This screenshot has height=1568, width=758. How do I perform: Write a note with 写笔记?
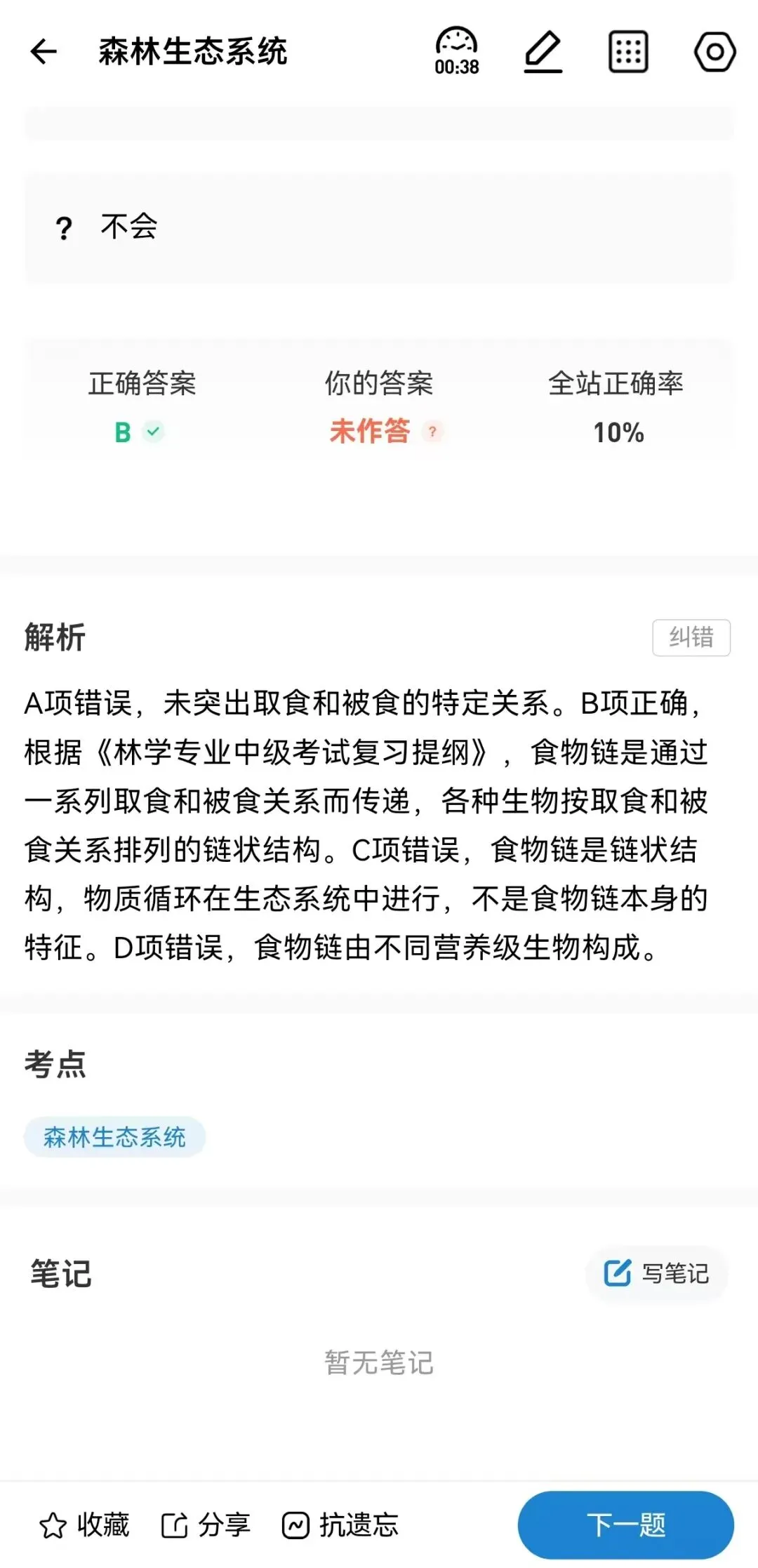tap(657, 1273)
